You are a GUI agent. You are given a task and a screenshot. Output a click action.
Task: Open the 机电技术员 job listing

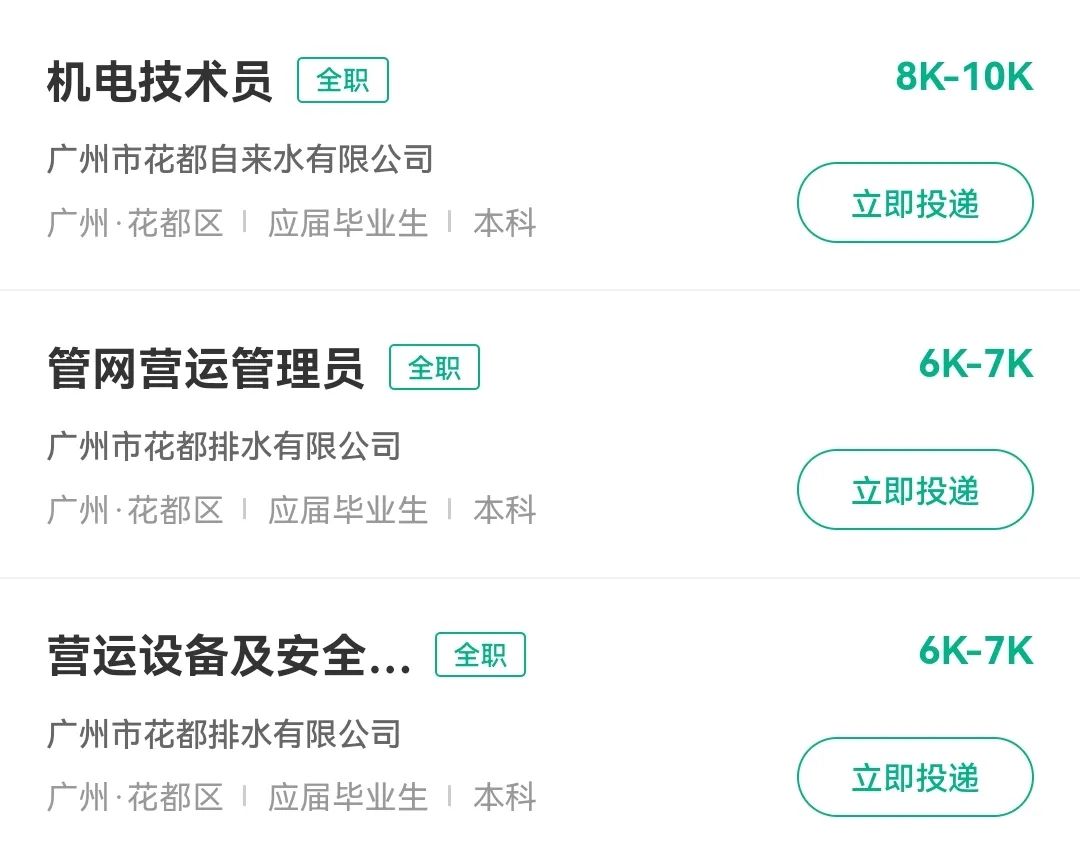point(160,82)
